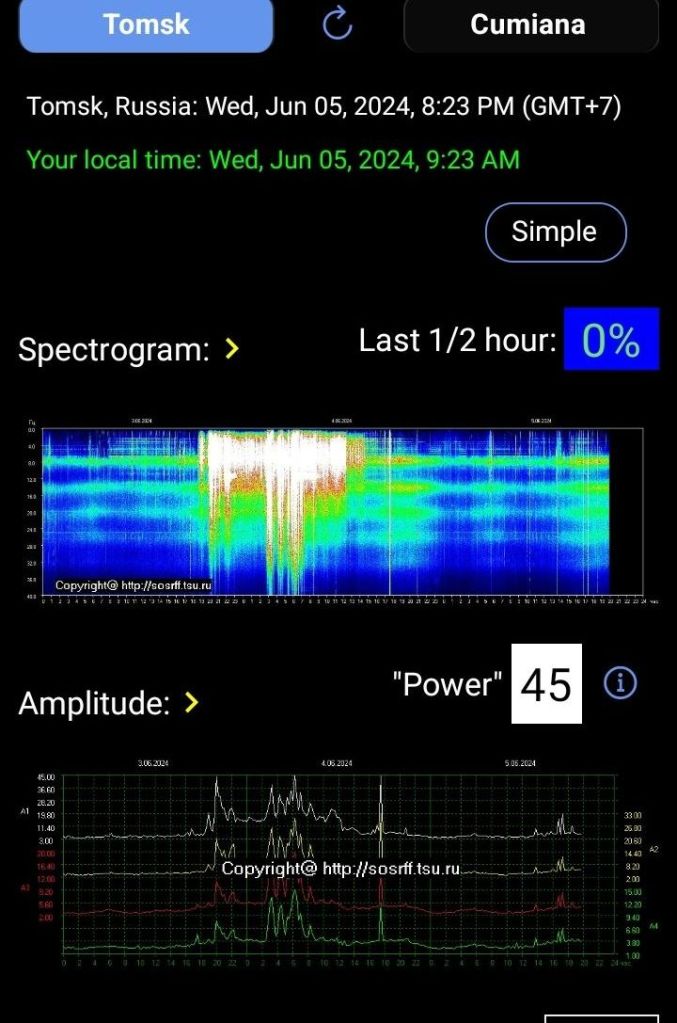The image size is (677, 1023).
Task: Expand the Spectrogram section arrow
Action: 232,349
